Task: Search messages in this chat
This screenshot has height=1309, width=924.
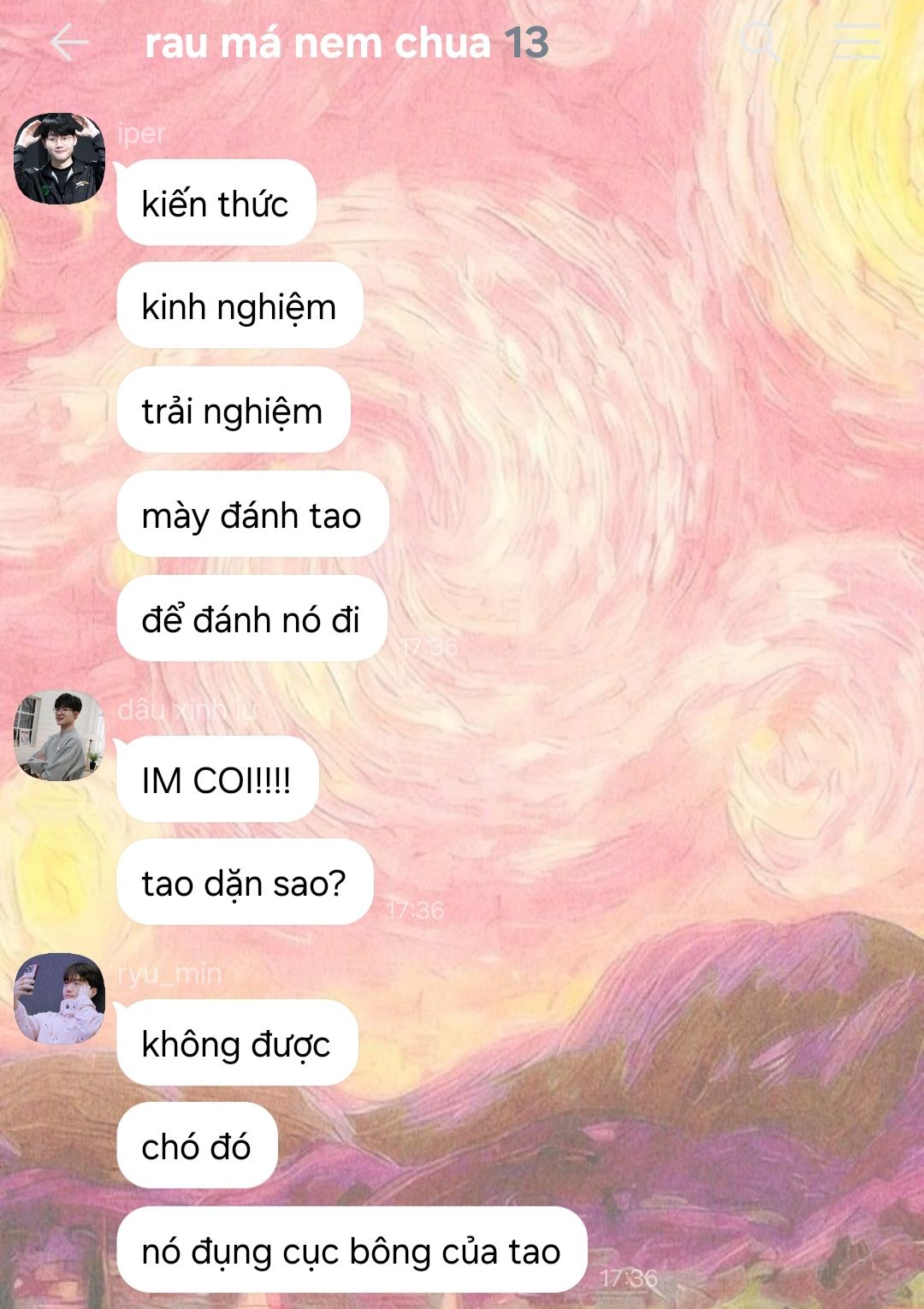Action: [758, 41]
